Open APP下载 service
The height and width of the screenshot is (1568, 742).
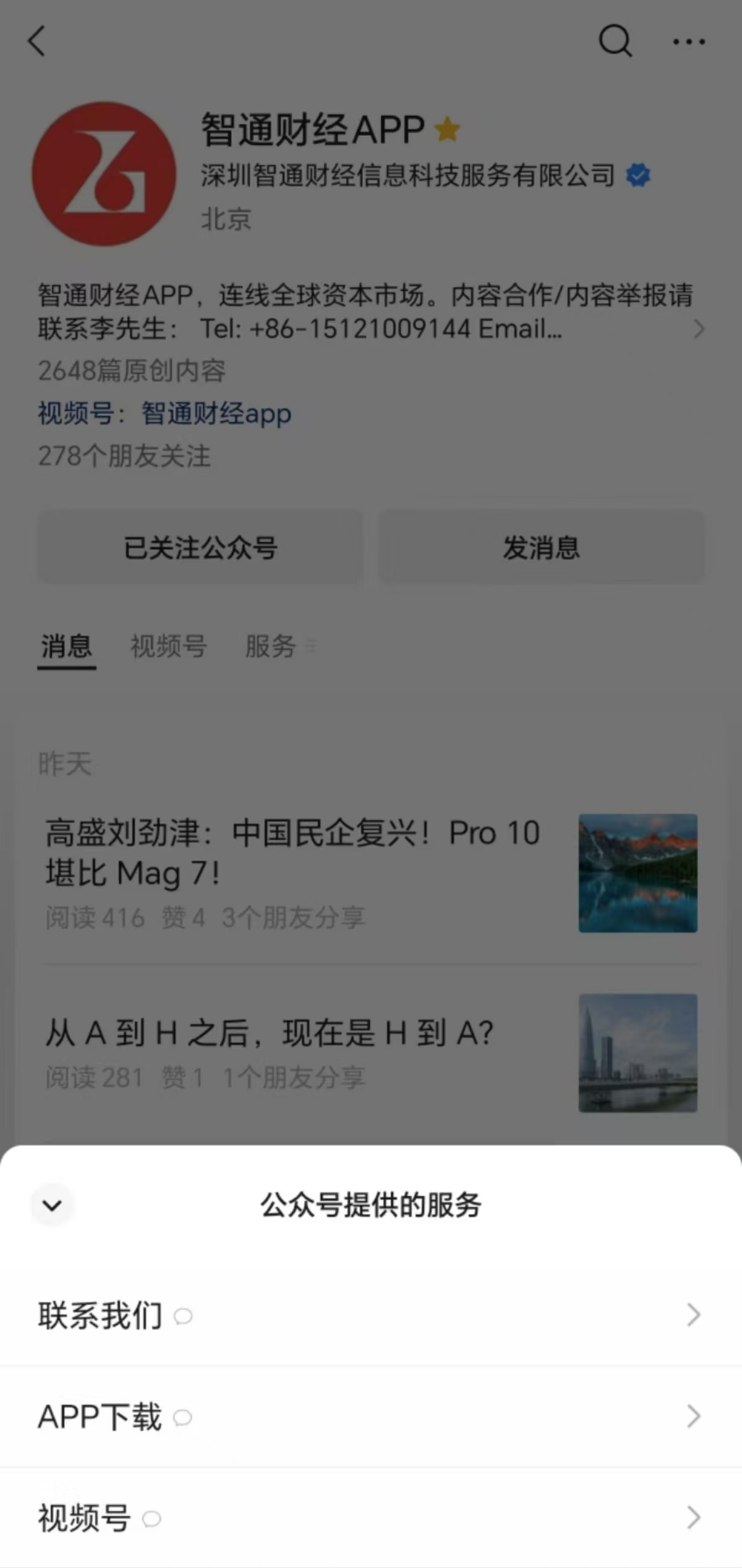click(x=370, y=1416)
